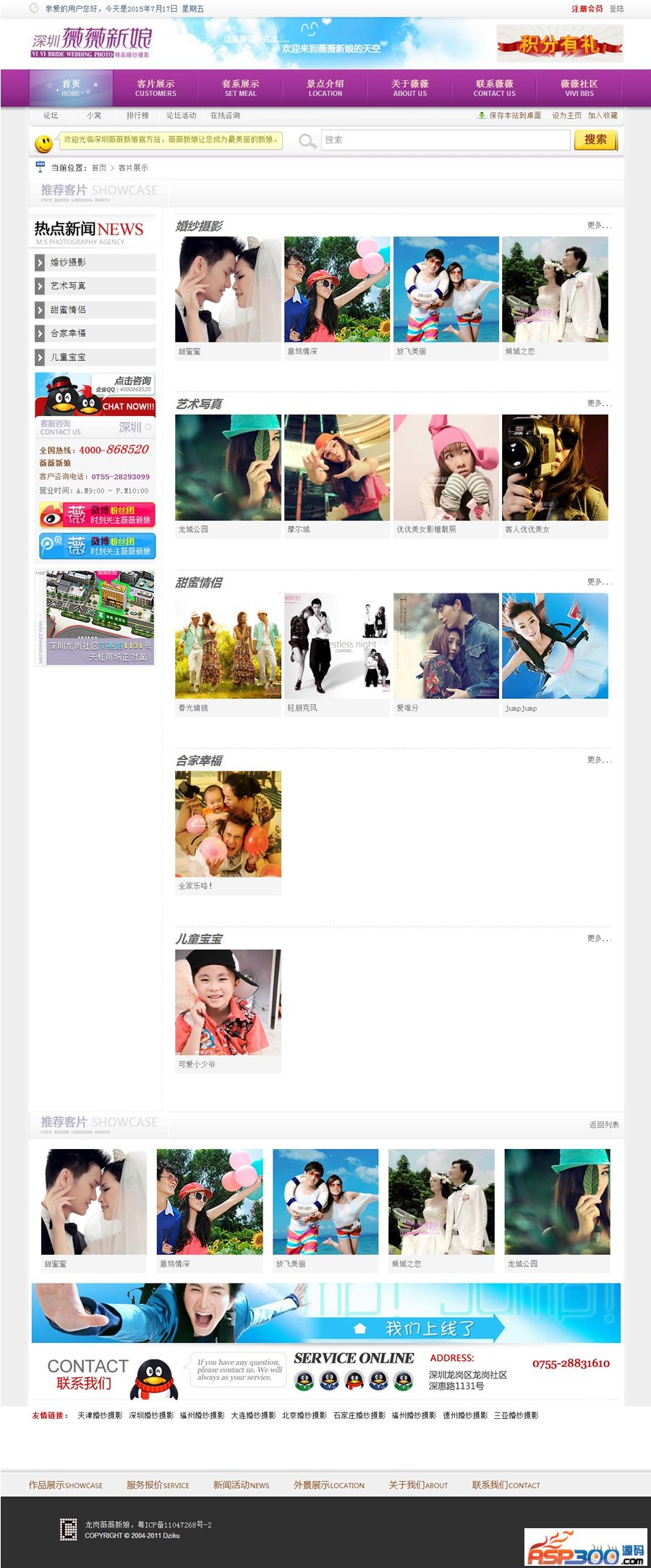Open the 排行榜 ranking link
651x1568 pixels.
137,116
